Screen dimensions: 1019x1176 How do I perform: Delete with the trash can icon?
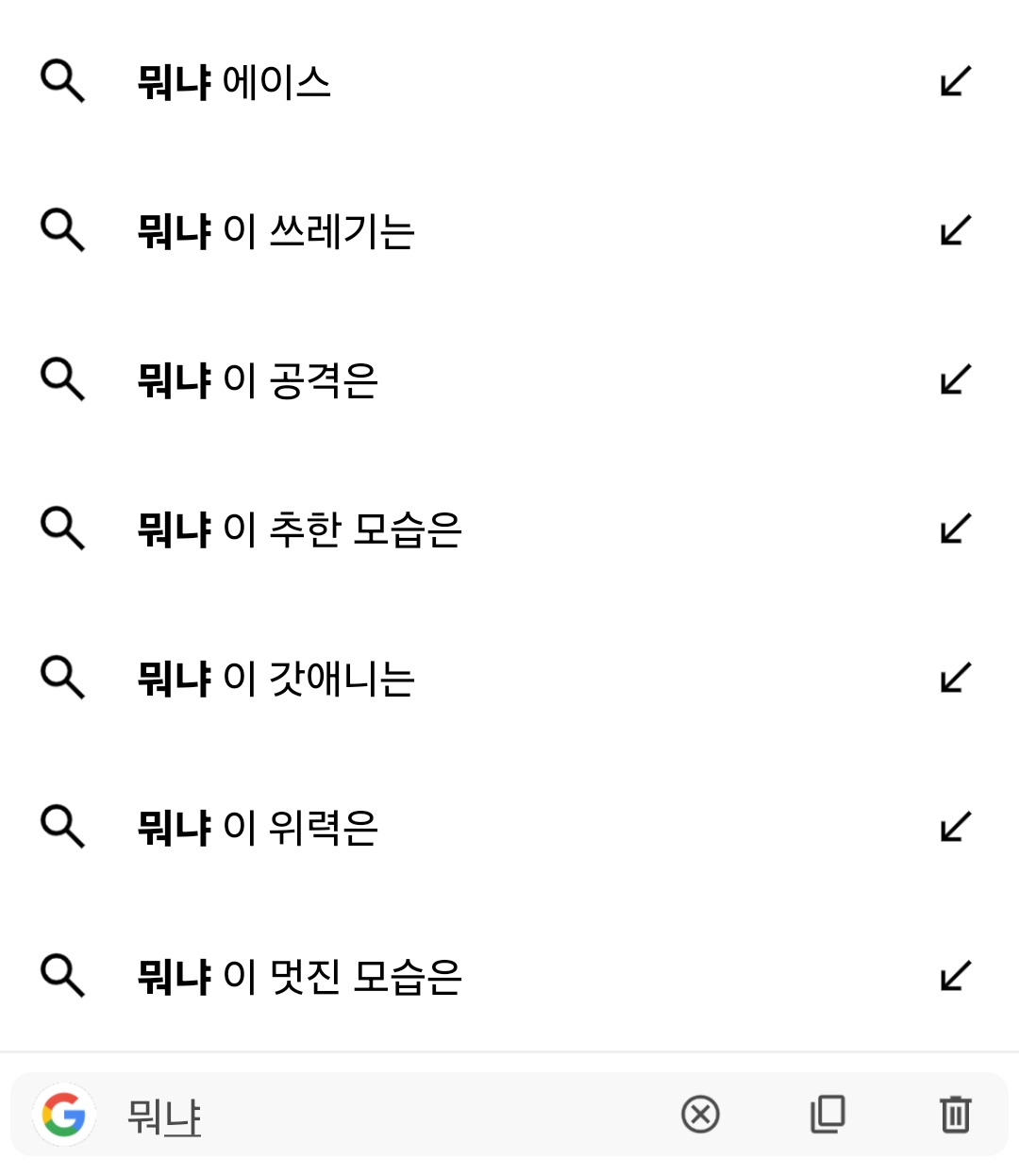coord(955,1115)
